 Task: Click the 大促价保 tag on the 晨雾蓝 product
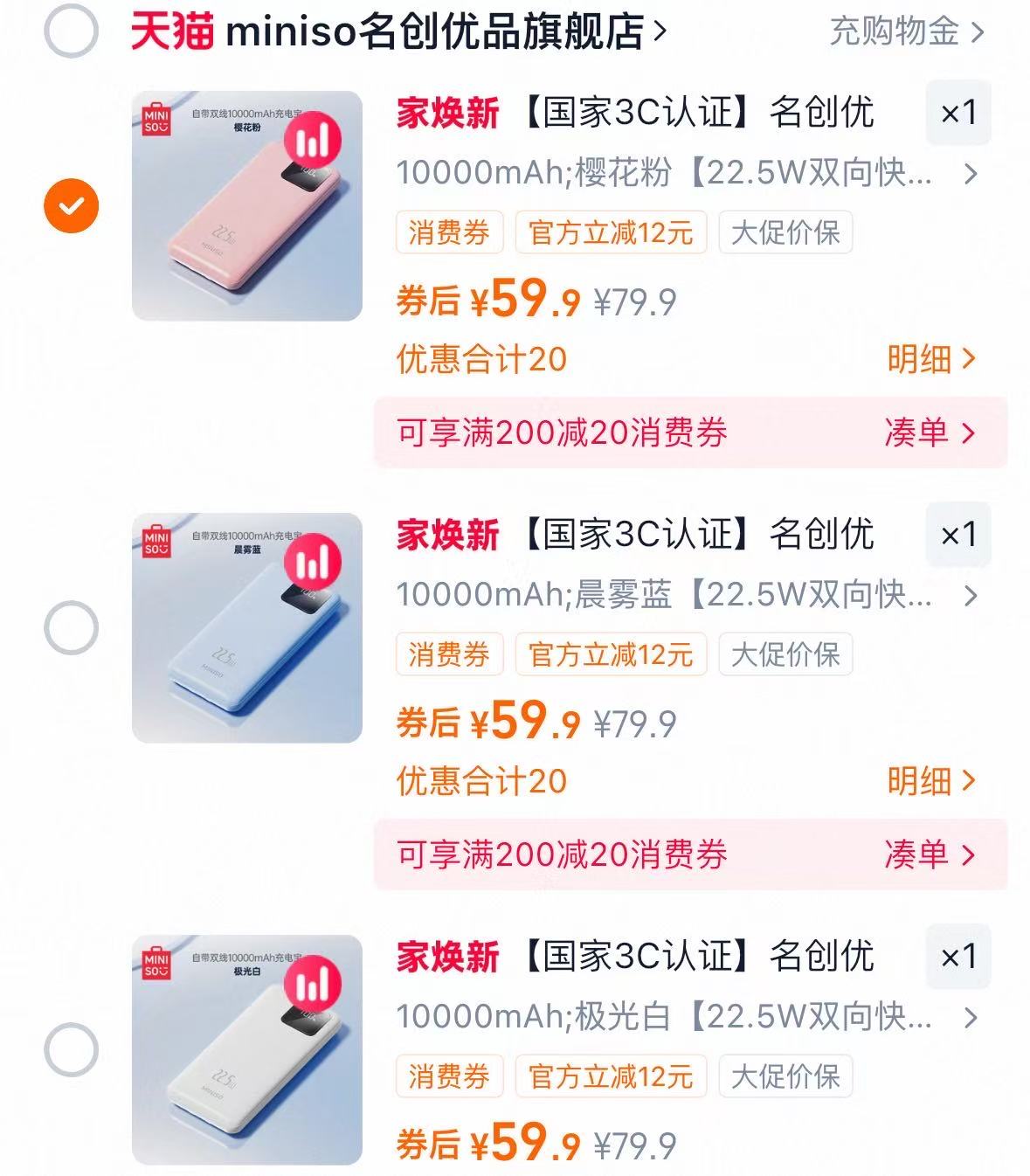click(x=784, y=654)
